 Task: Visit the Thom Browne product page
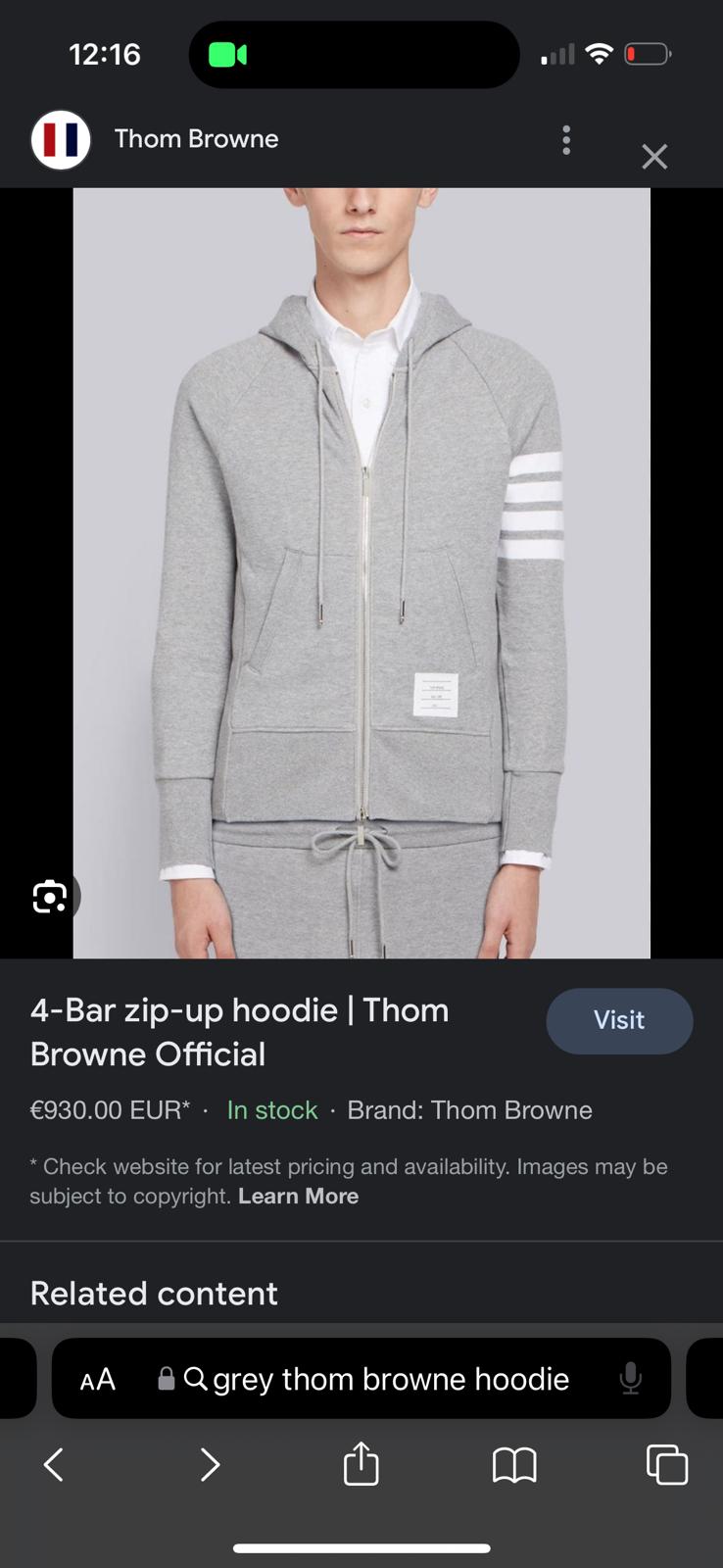pos(619,1020)
